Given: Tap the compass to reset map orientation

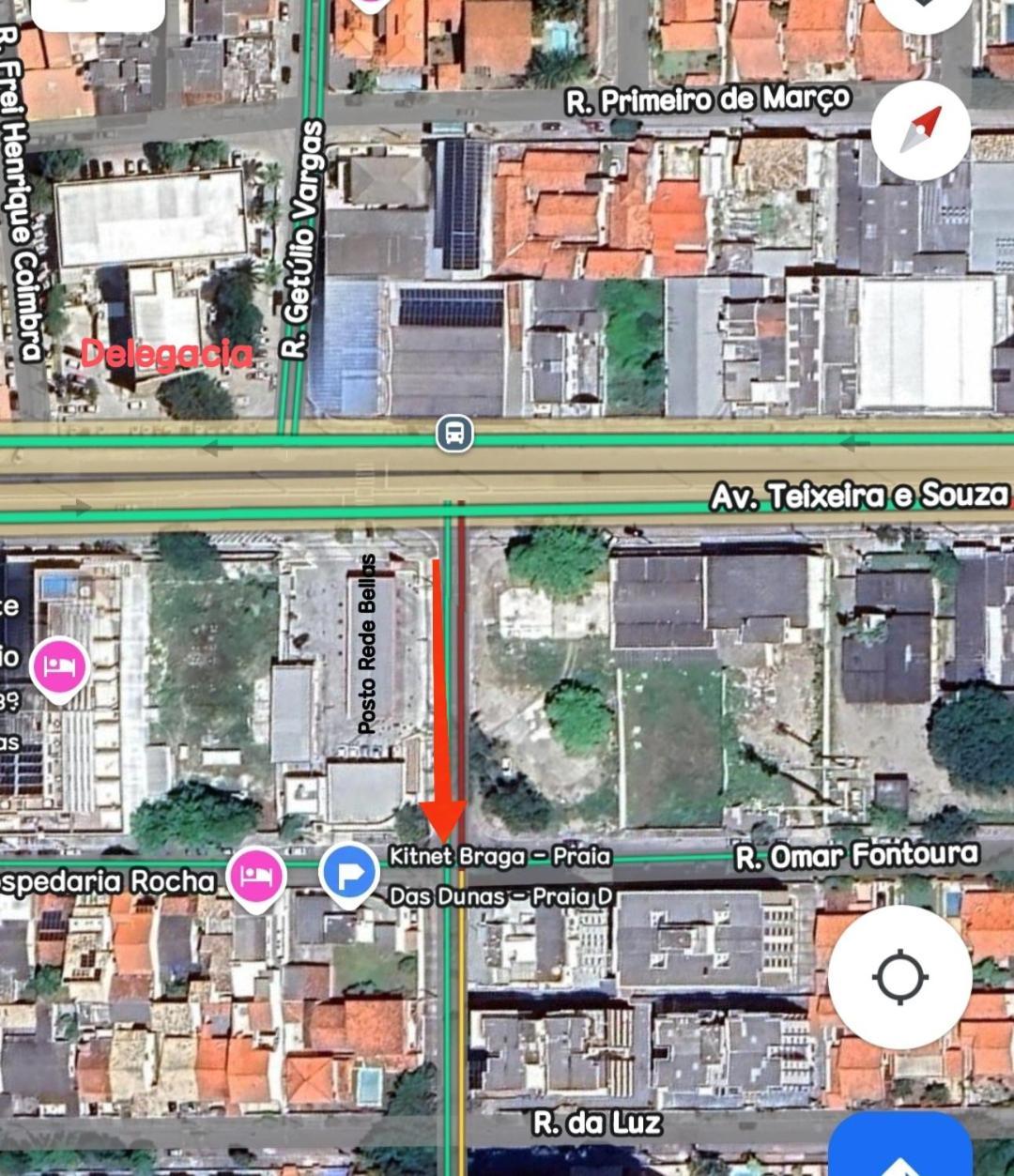Looking at the screenshot, I should pos(920,130).
